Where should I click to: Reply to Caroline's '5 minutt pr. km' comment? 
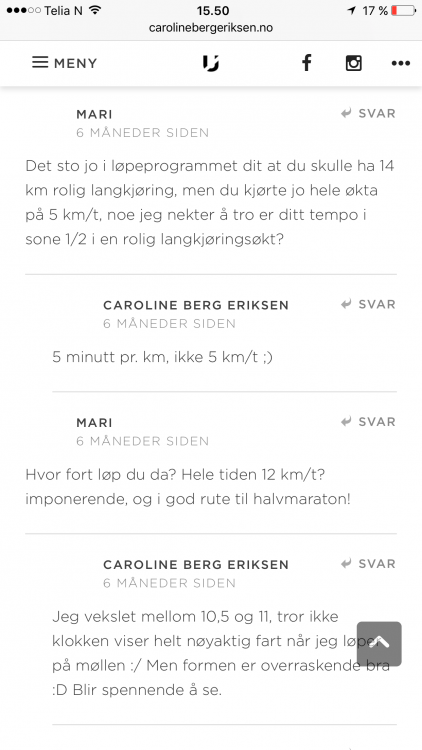pos(368,304)
